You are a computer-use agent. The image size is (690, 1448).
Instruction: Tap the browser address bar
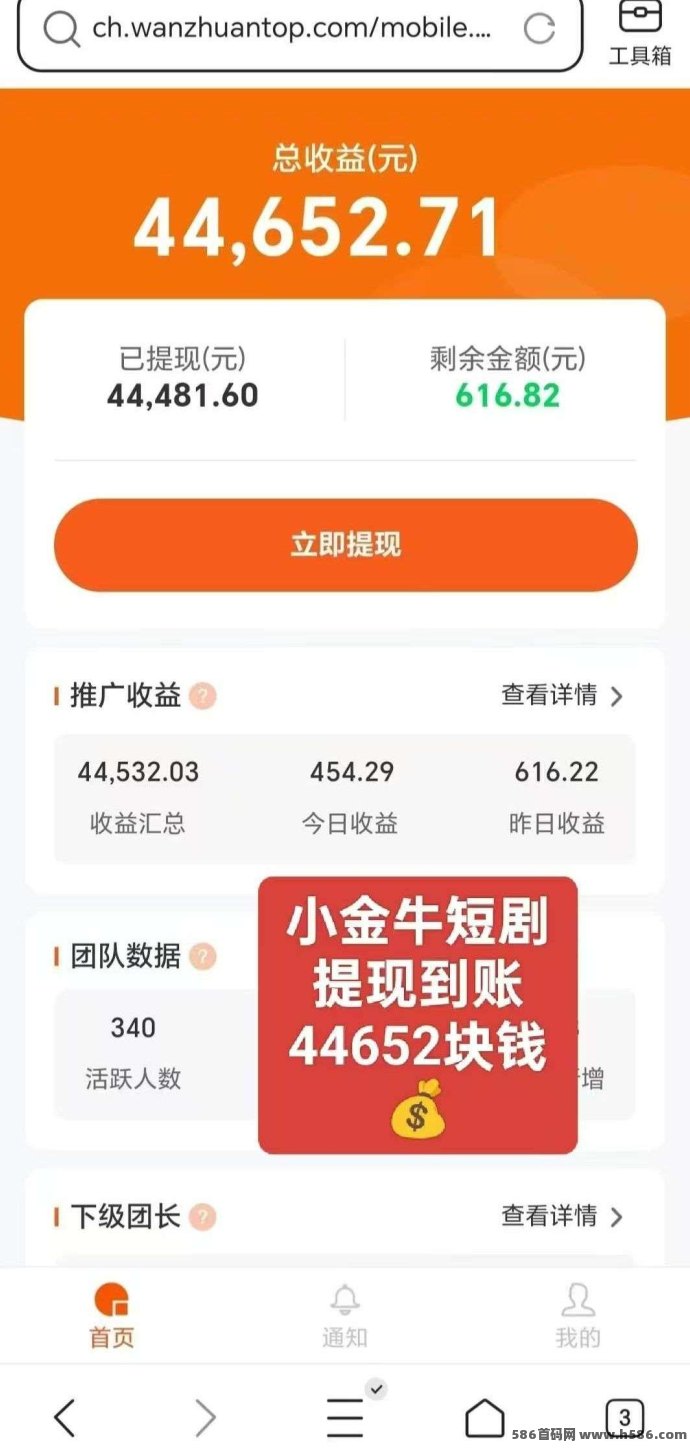pyautogui.click(x=290, y=29)
